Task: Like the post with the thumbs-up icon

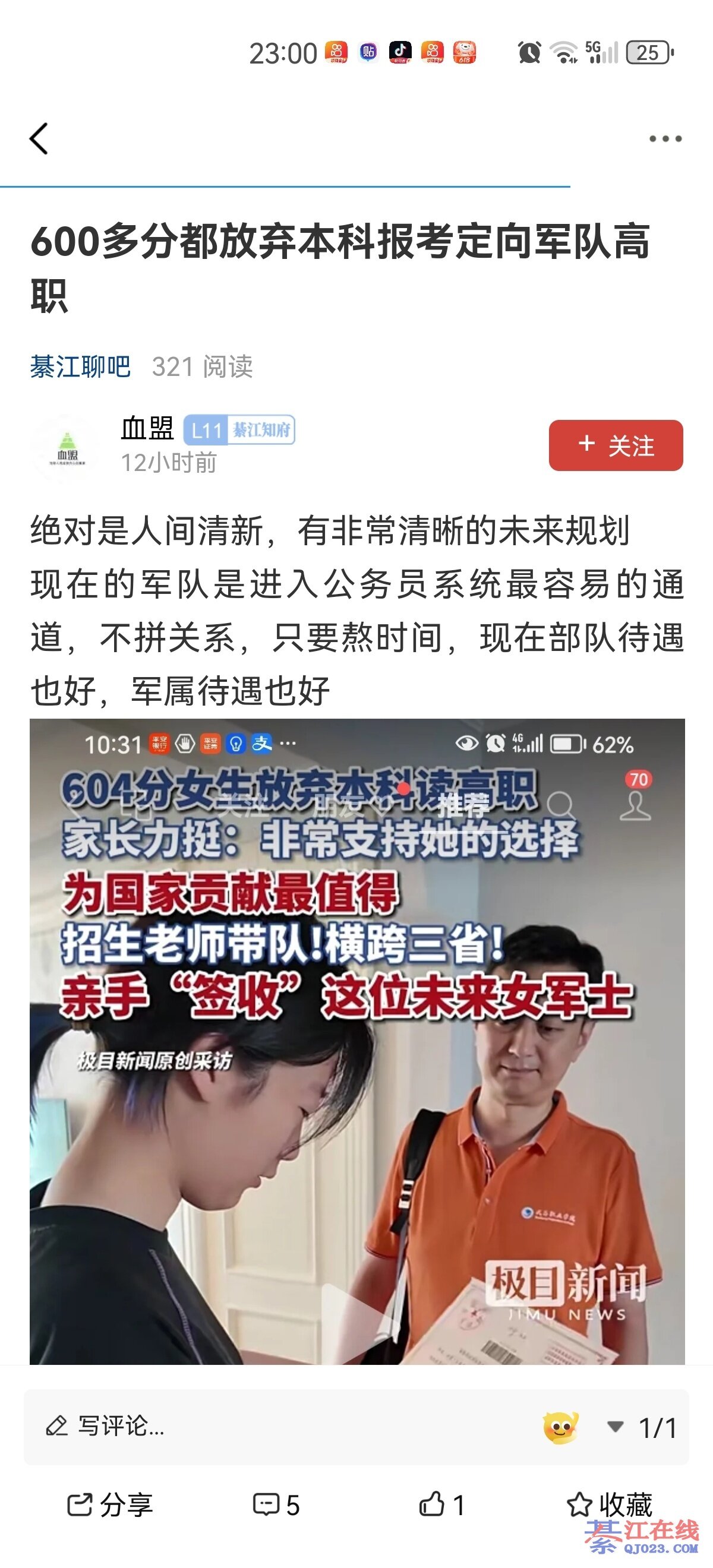Action: [441, 1504]
